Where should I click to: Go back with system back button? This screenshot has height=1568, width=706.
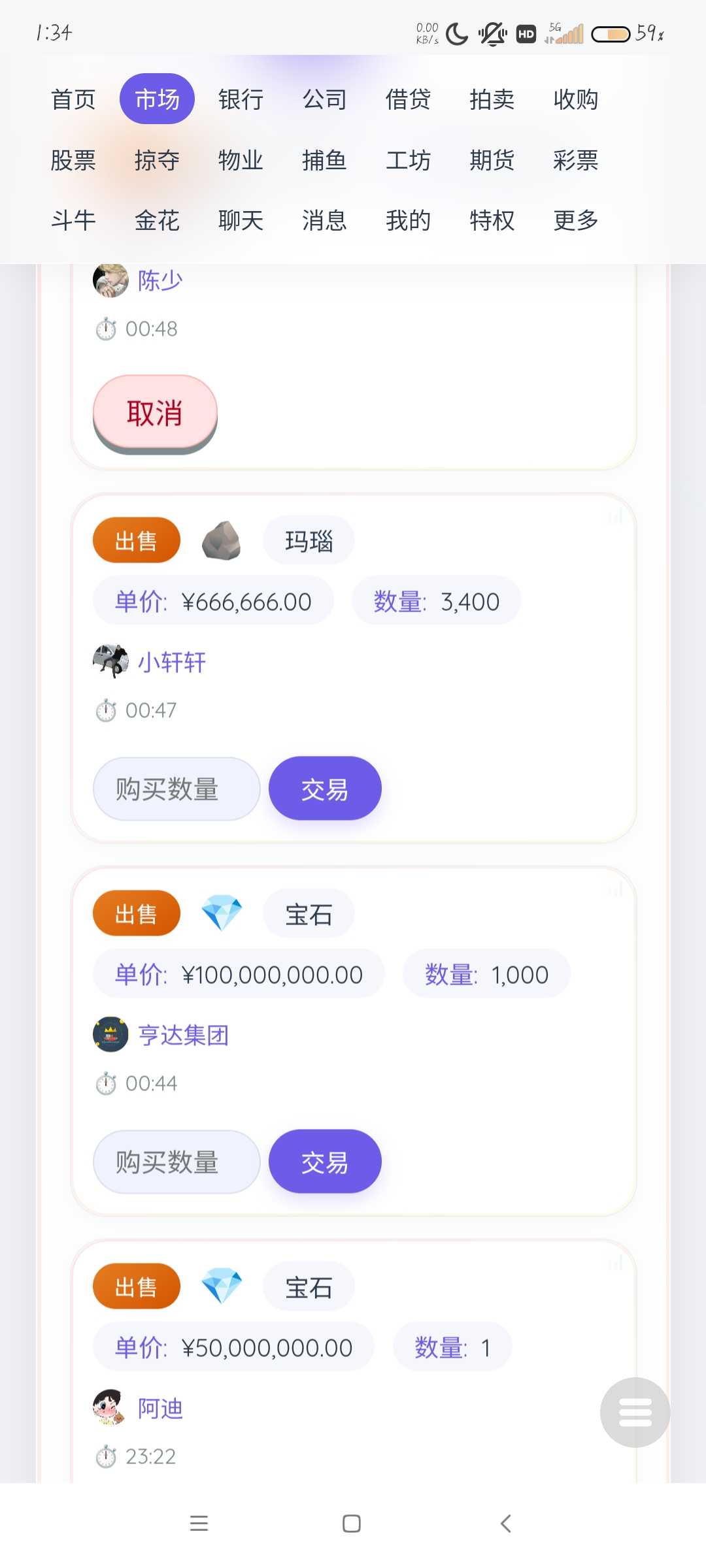point(505,1524)
